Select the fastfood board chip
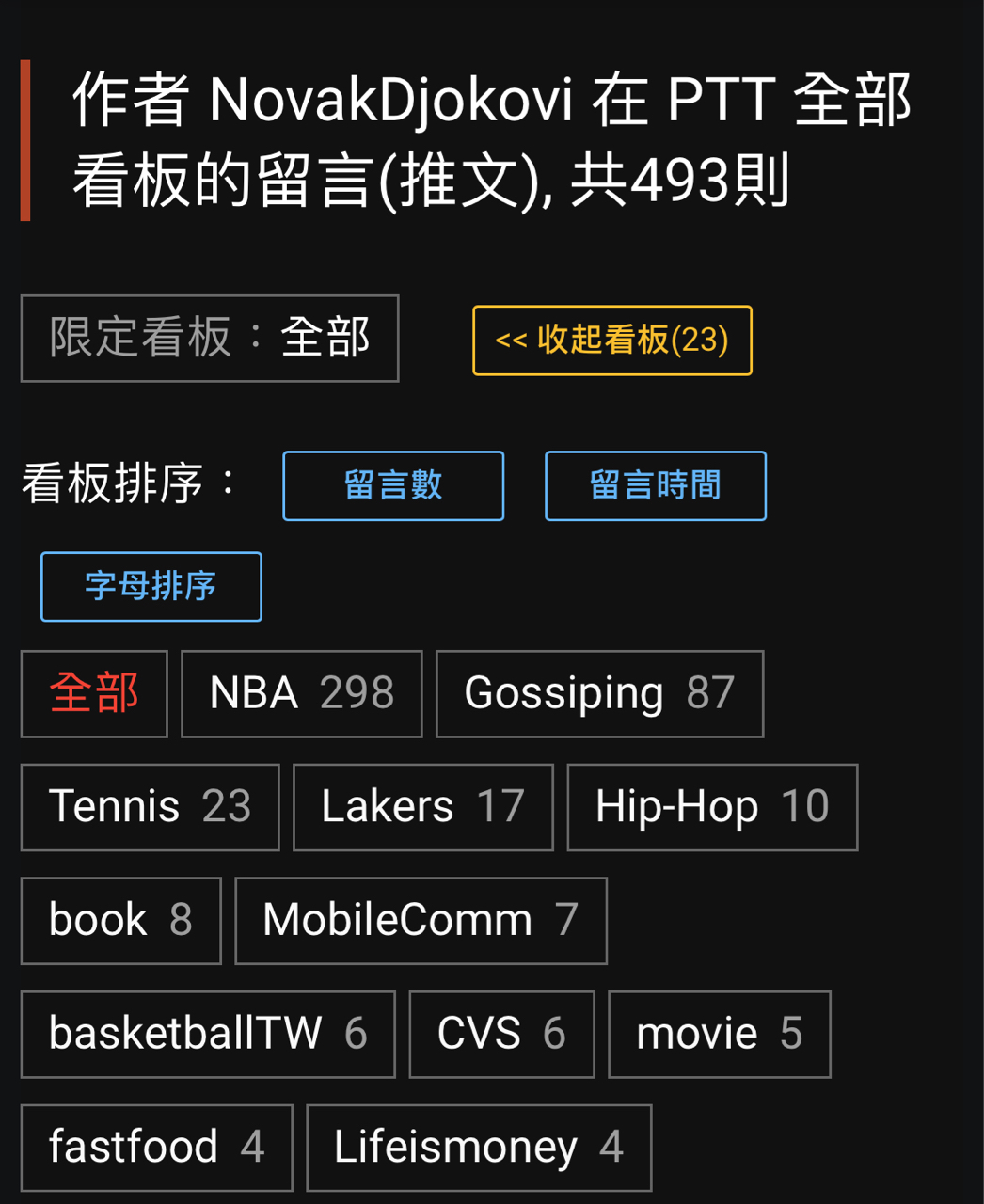This screenshot has width=984, height=1204. tap(156, 1148)
